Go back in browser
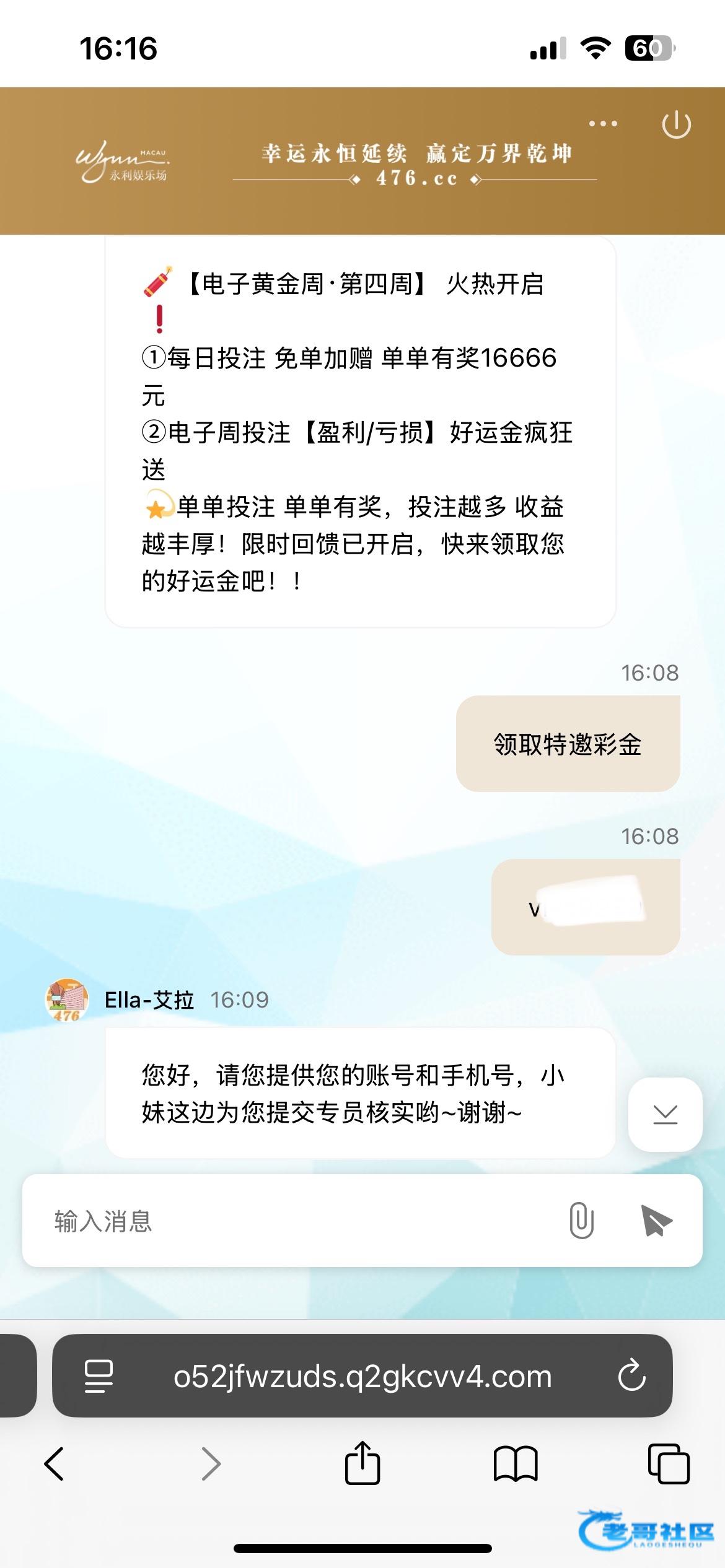 (54, 1464)
